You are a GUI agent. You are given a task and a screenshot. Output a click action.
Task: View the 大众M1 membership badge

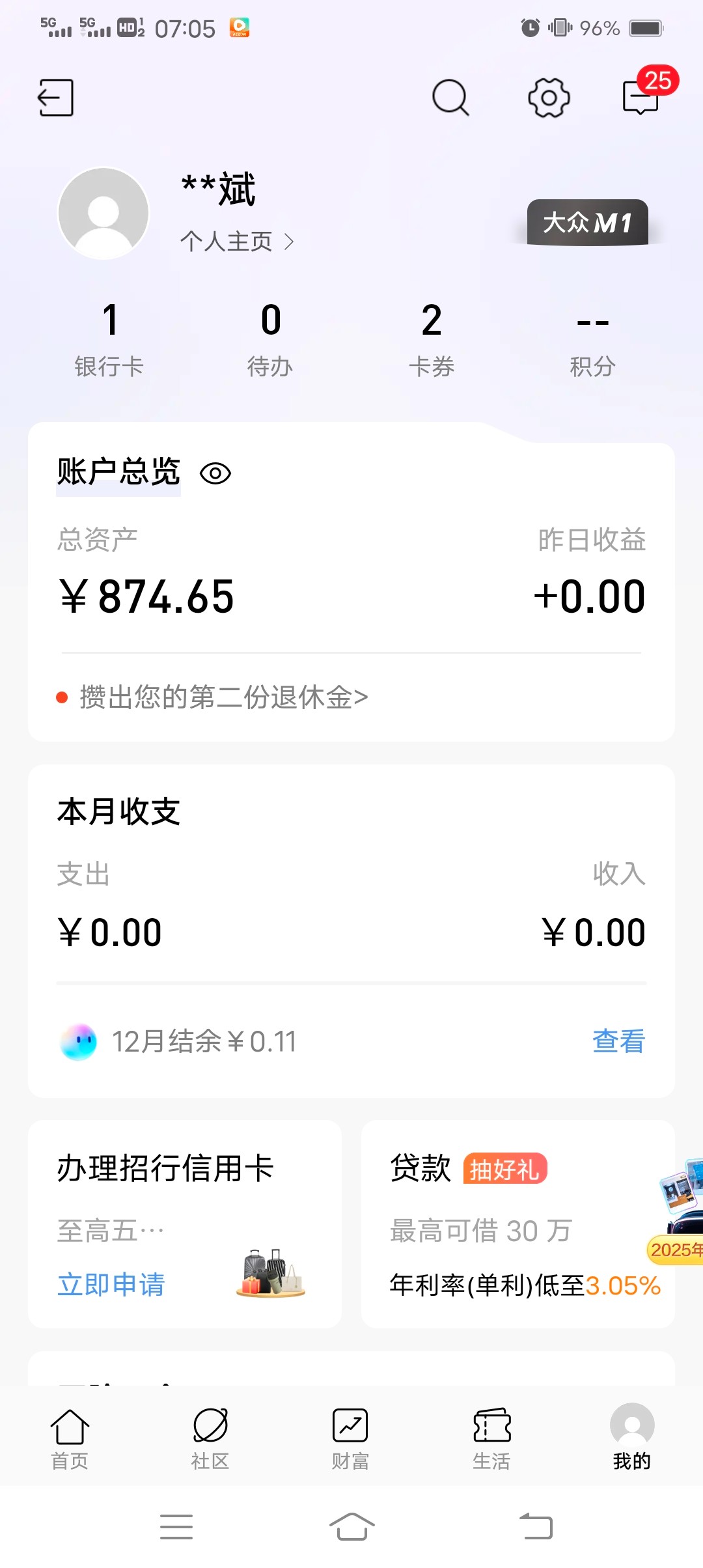pyautogui.click(x=587, y=223)
